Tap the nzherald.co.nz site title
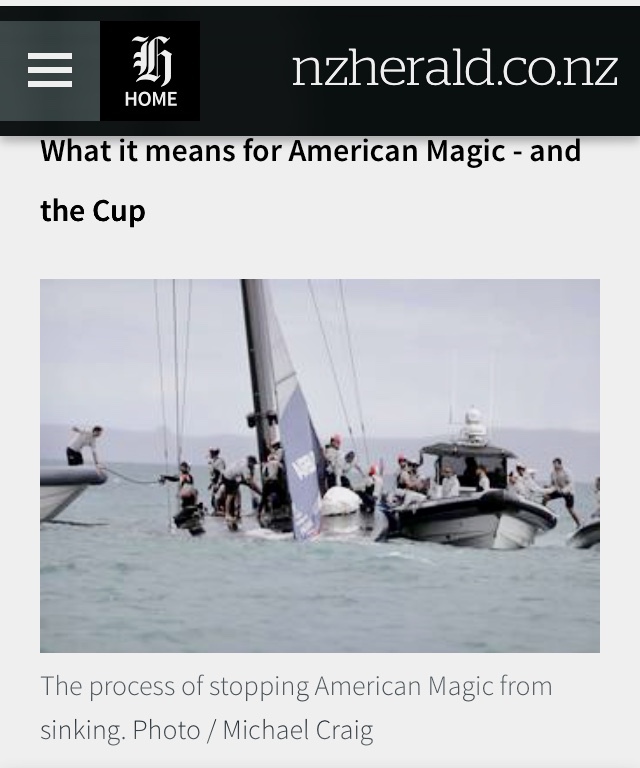 tap(454, 69)
